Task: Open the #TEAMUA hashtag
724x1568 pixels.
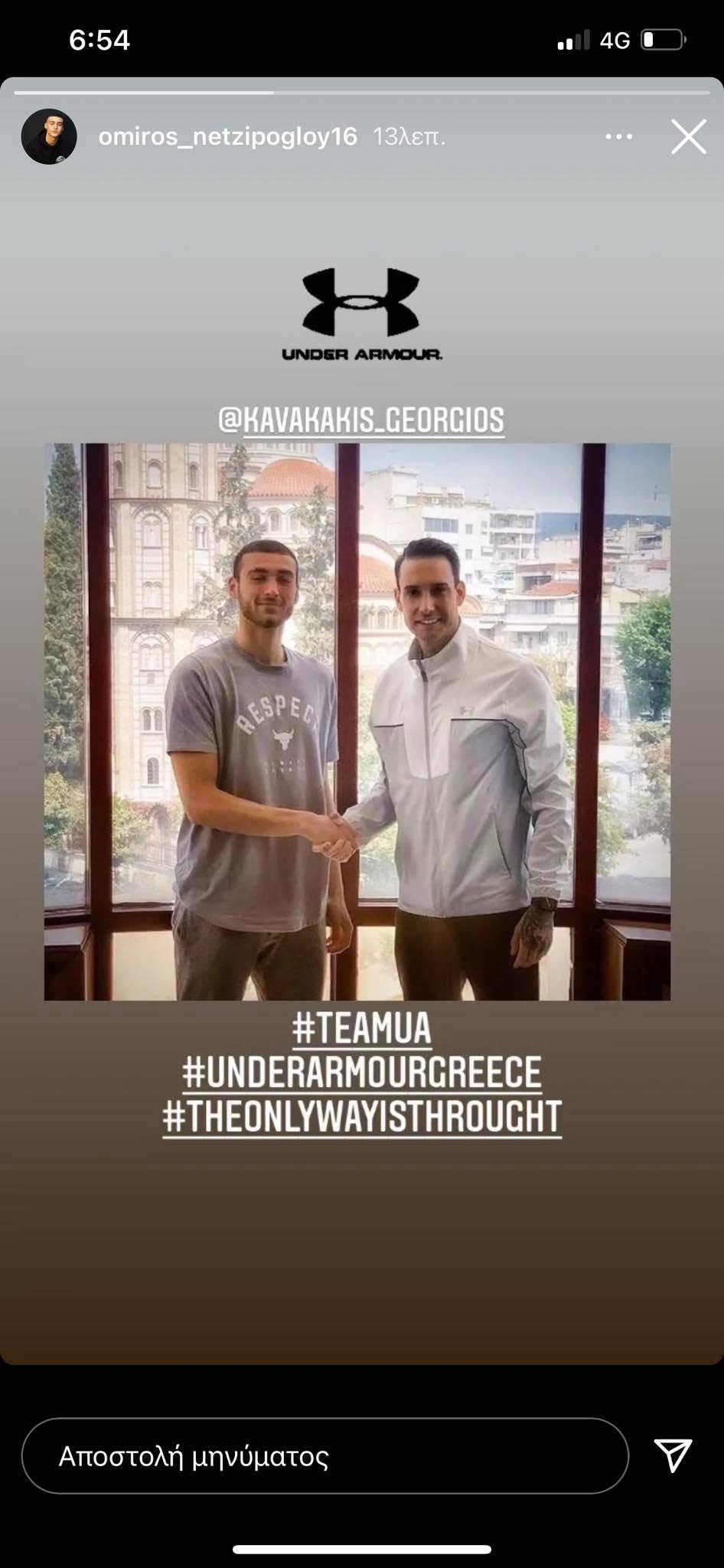Action: [x=361, y=1028]
